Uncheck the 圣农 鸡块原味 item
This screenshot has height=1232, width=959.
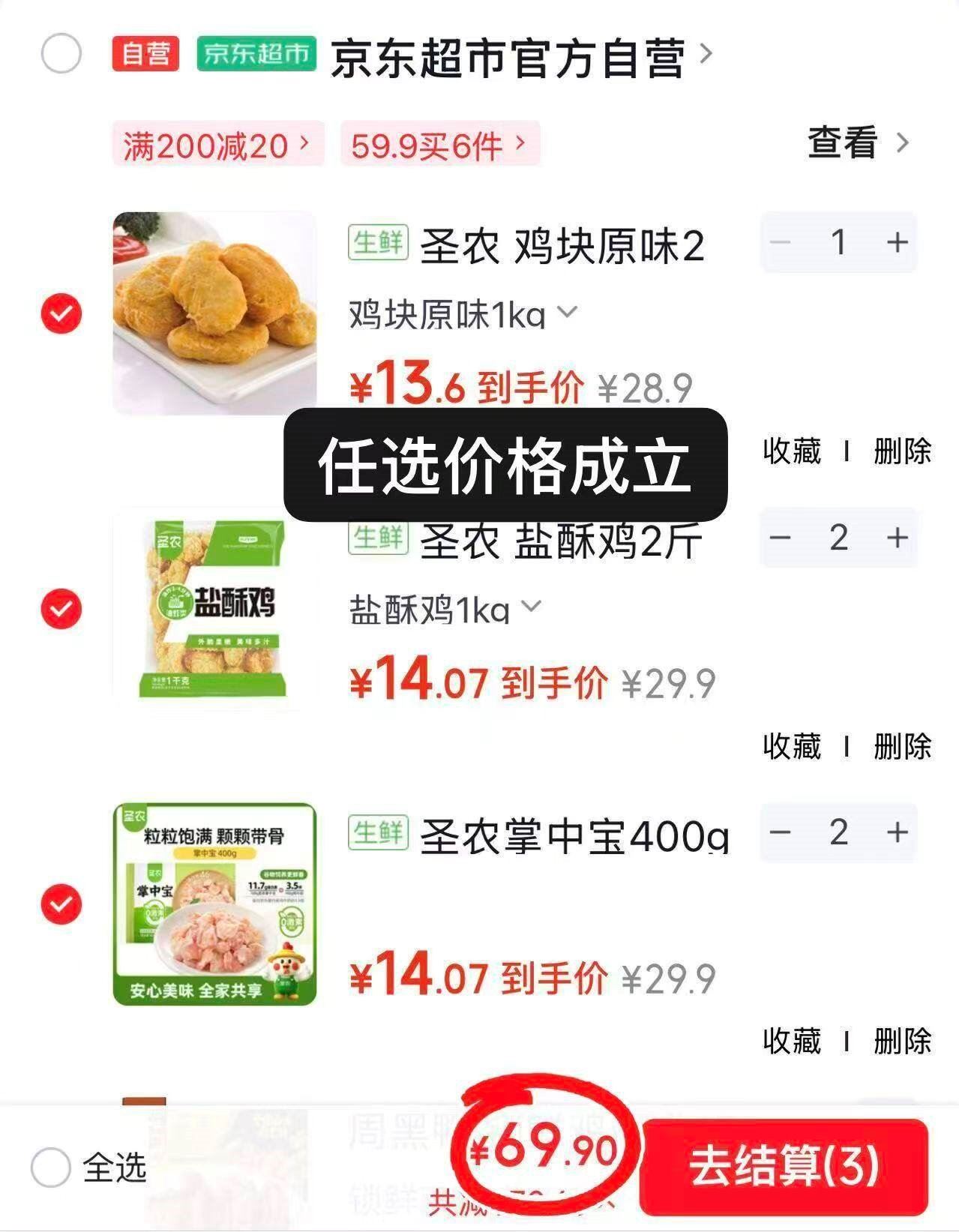61,313
